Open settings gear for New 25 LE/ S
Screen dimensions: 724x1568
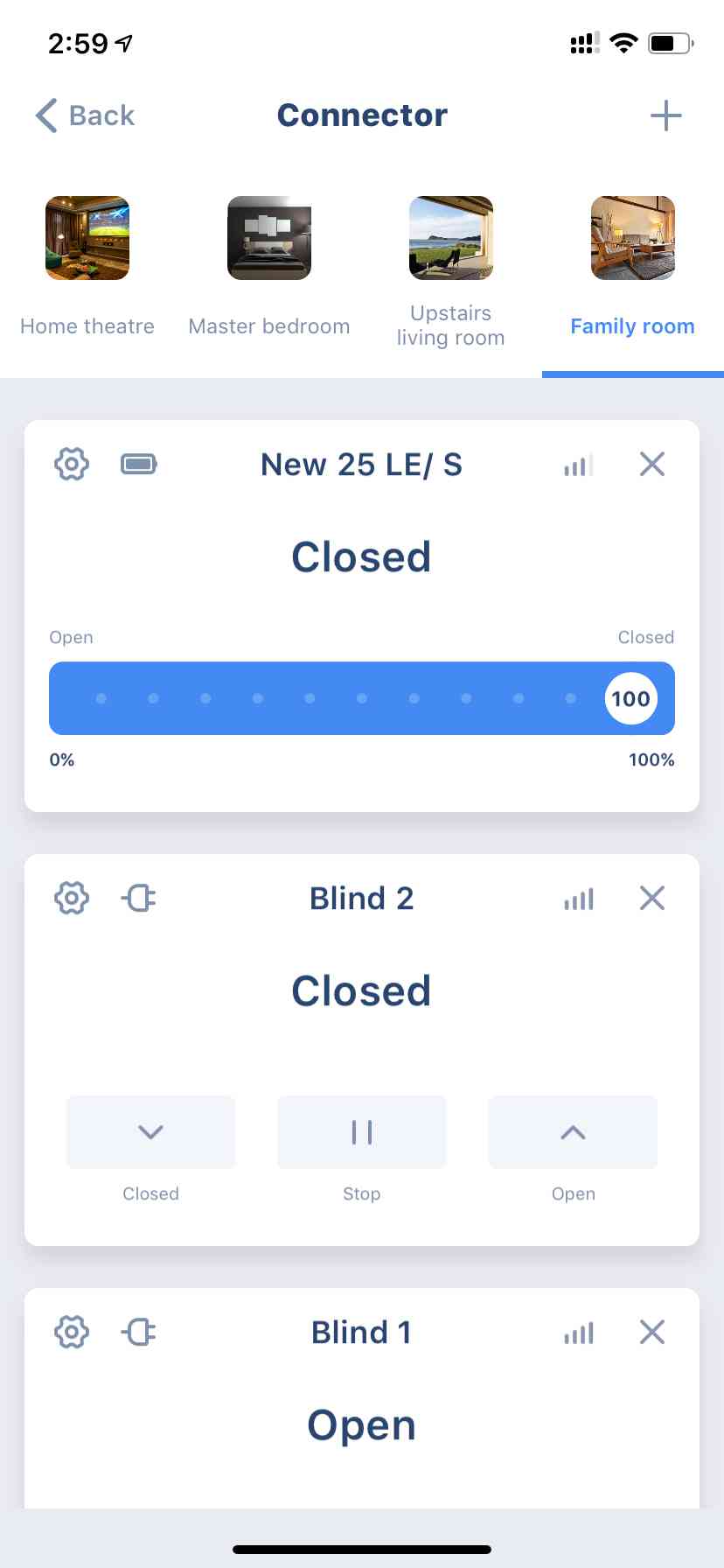click(x=72, y=464)
